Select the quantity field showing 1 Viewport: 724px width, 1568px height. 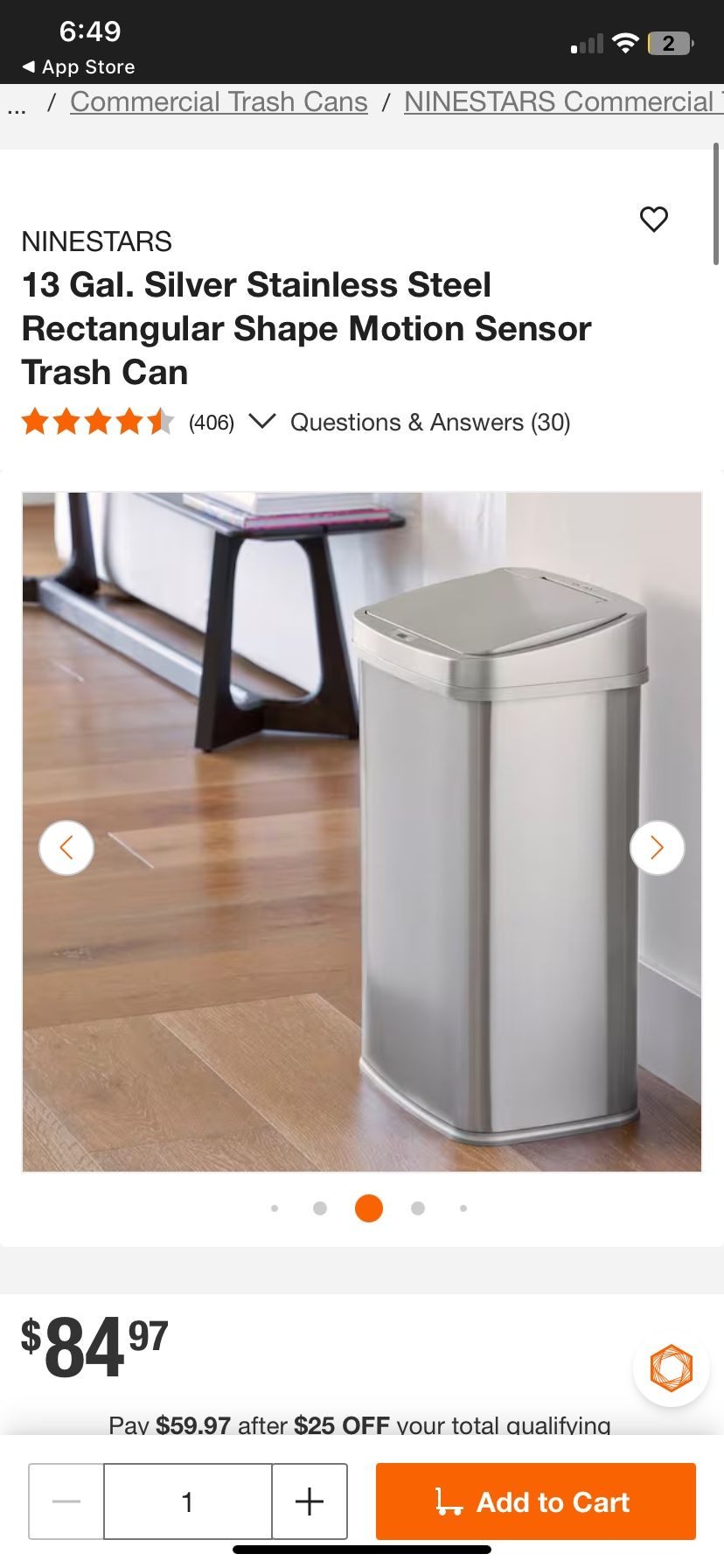point(186,1501)
